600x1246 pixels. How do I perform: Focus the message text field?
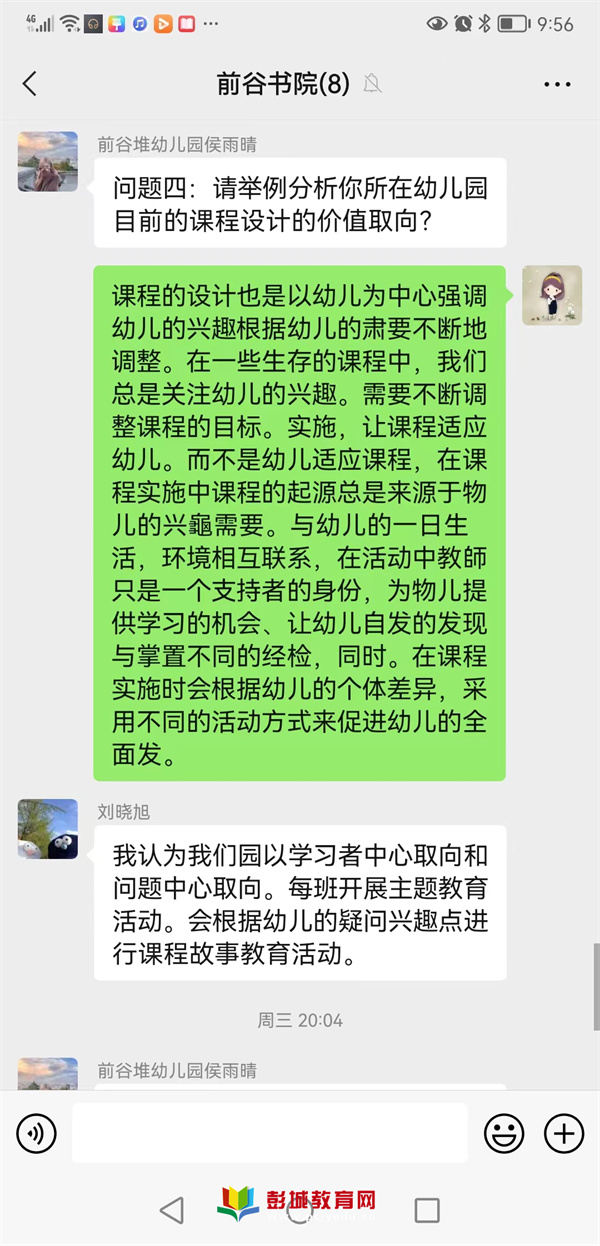point(270,1133)
